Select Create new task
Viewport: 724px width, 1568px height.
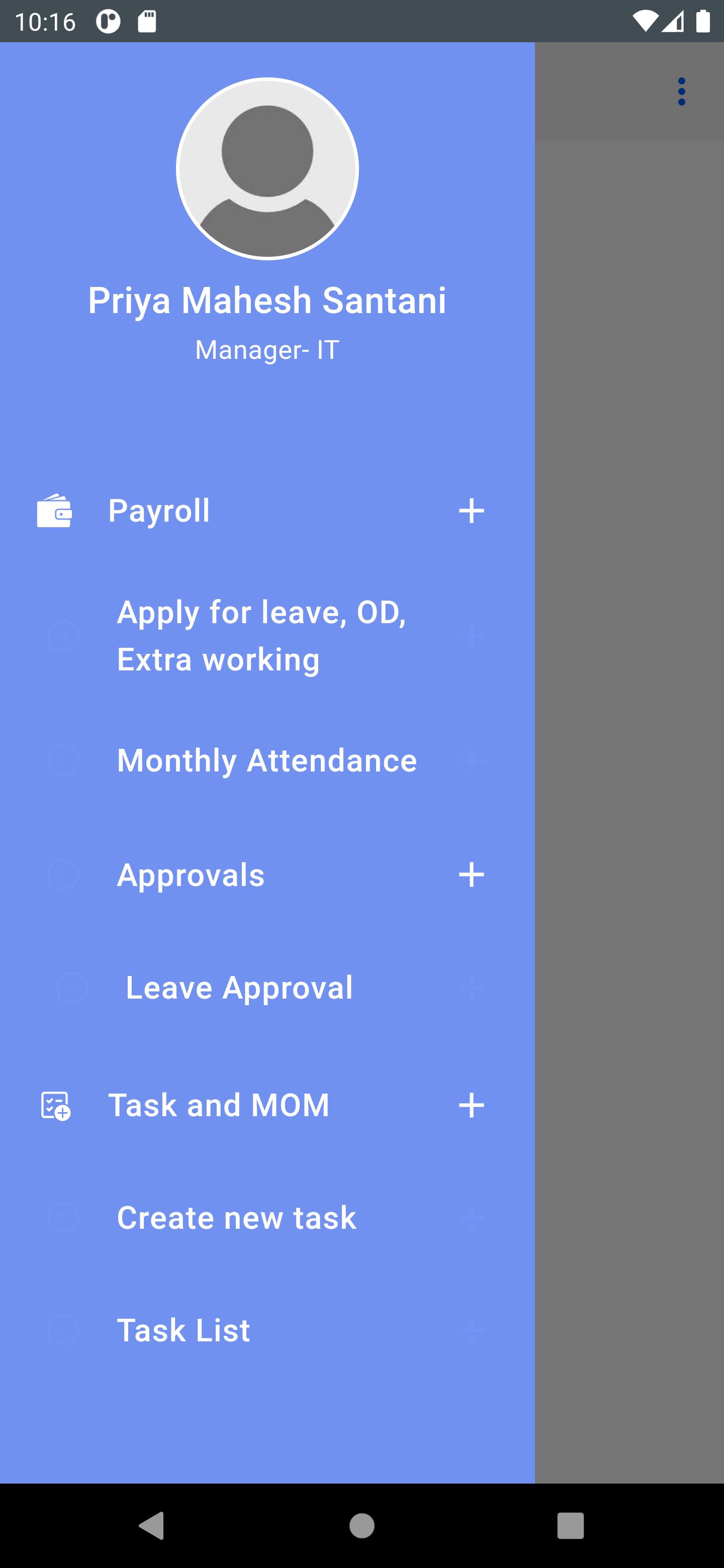266,1217
